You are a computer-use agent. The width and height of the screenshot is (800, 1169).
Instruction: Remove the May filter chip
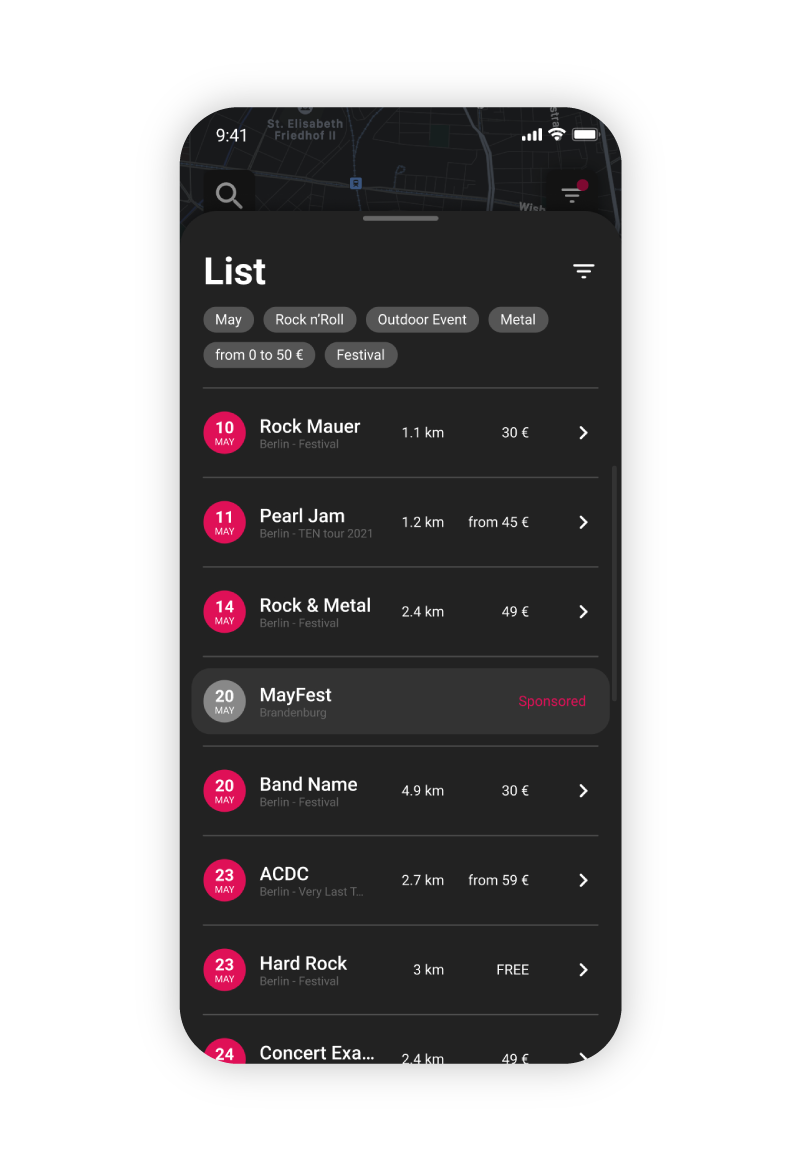click(228, 320)
